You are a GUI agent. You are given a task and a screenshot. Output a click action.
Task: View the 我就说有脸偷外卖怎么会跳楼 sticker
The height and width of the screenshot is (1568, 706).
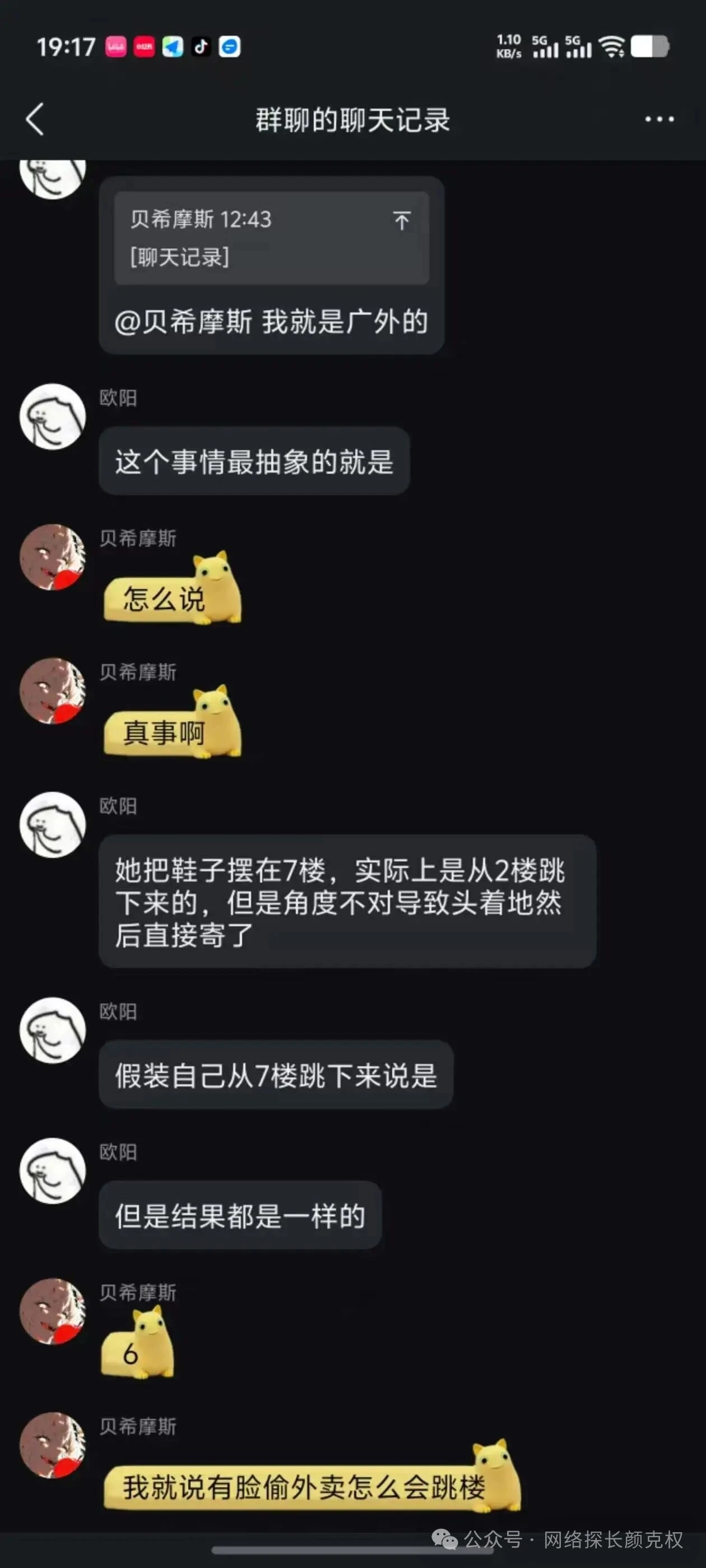(312, 1476)
